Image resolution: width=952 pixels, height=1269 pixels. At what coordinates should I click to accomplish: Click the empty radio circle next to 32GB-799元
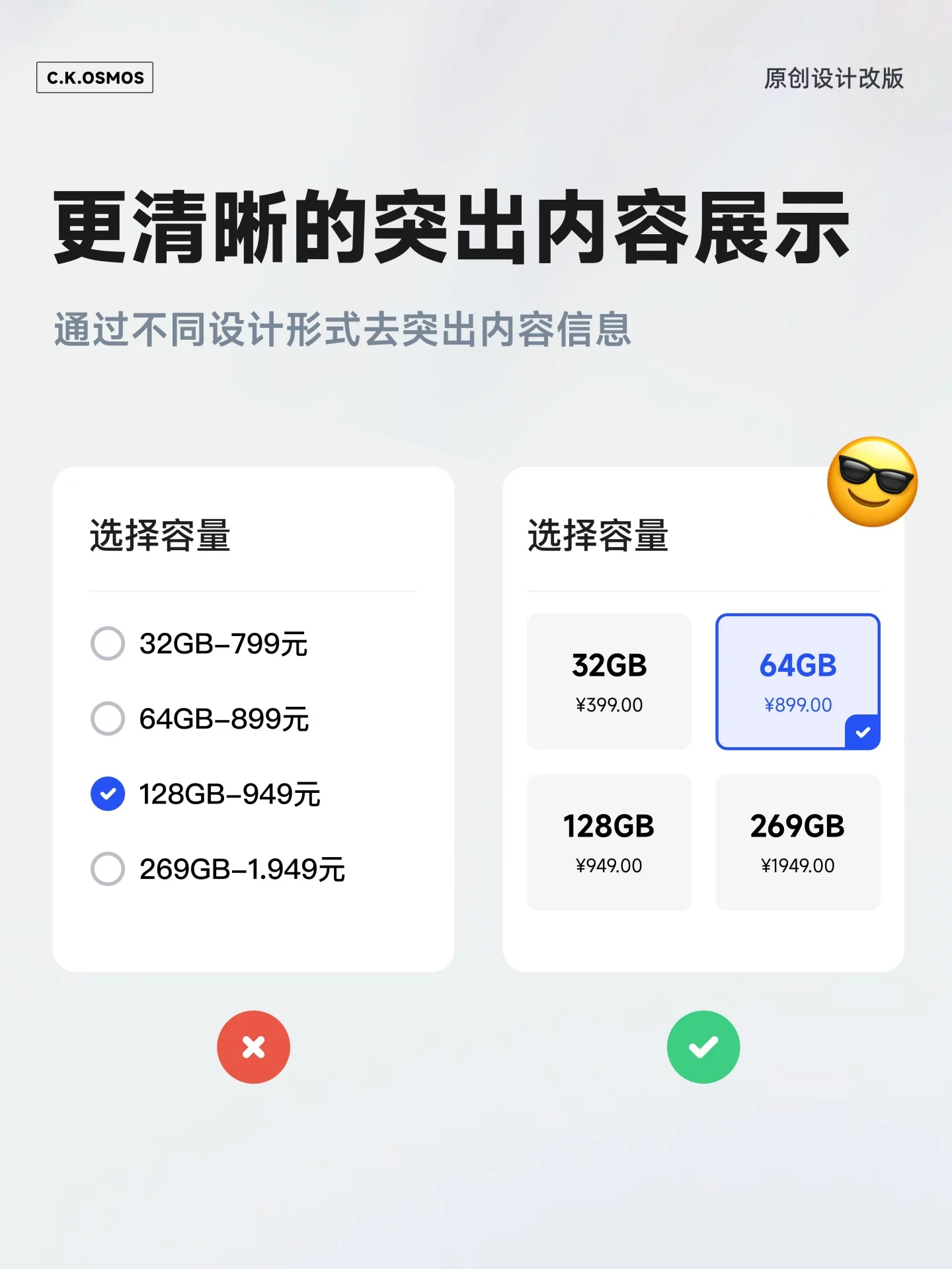[x=107, y=645]
